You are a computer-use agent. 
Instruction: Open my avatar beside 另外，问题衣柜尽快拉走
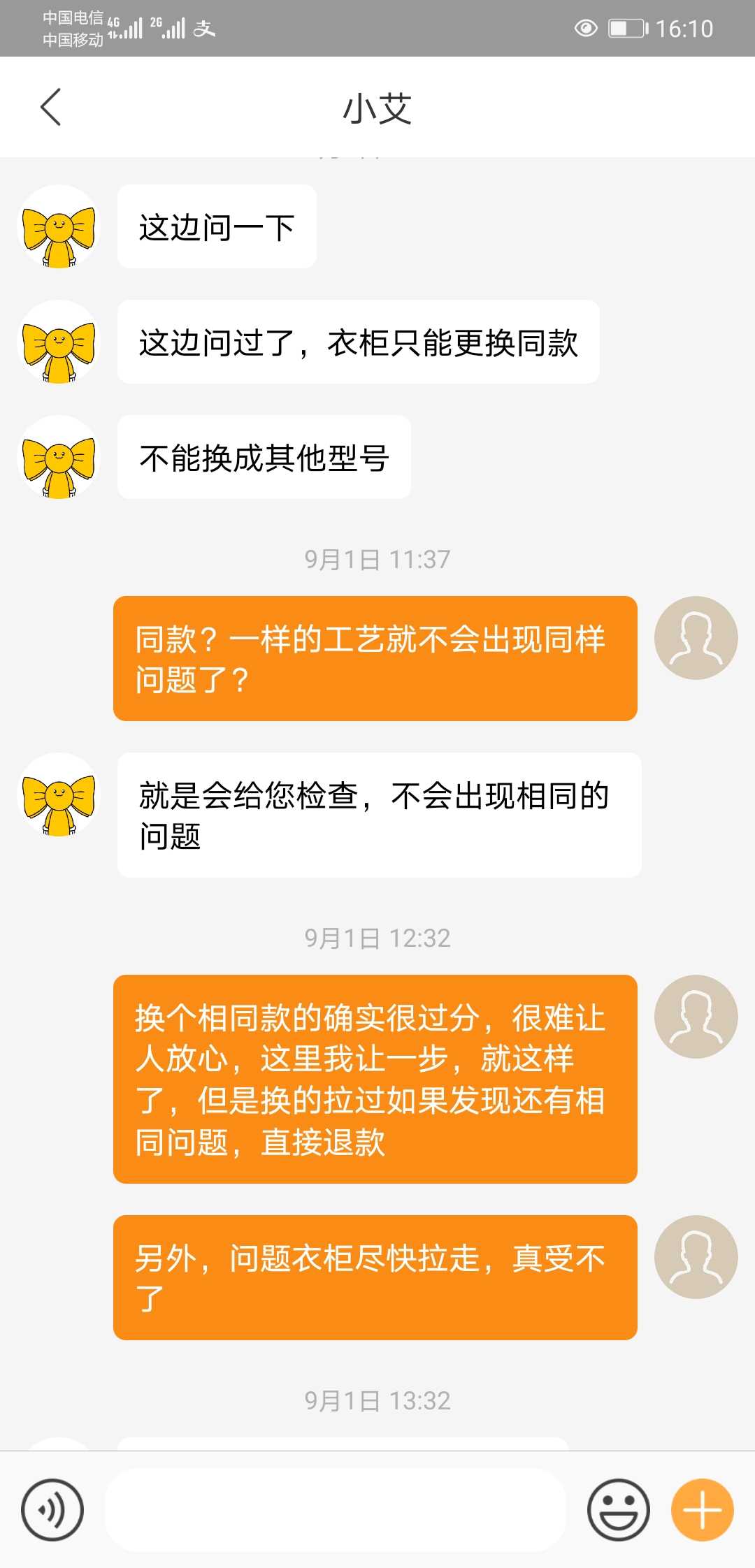pos(696,1257)
